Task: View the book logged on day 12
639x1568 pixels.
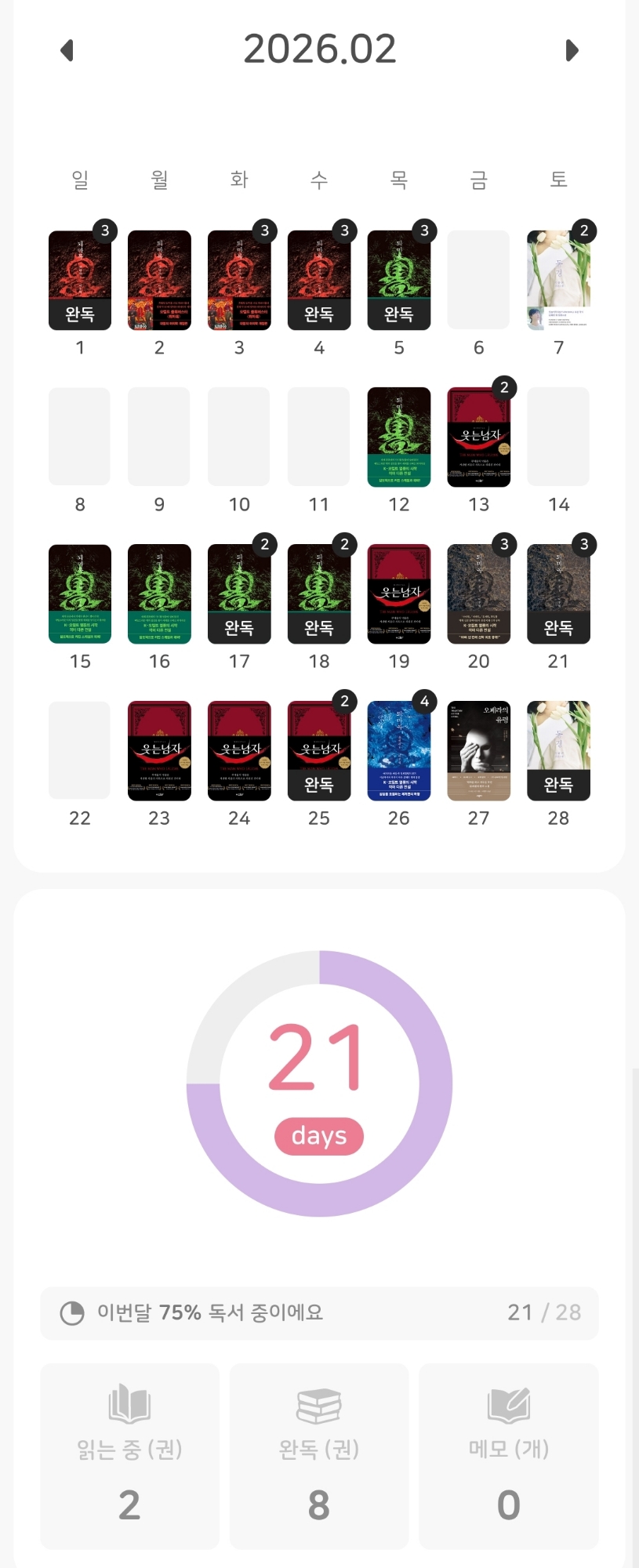Action: click(x=398, y=437)
